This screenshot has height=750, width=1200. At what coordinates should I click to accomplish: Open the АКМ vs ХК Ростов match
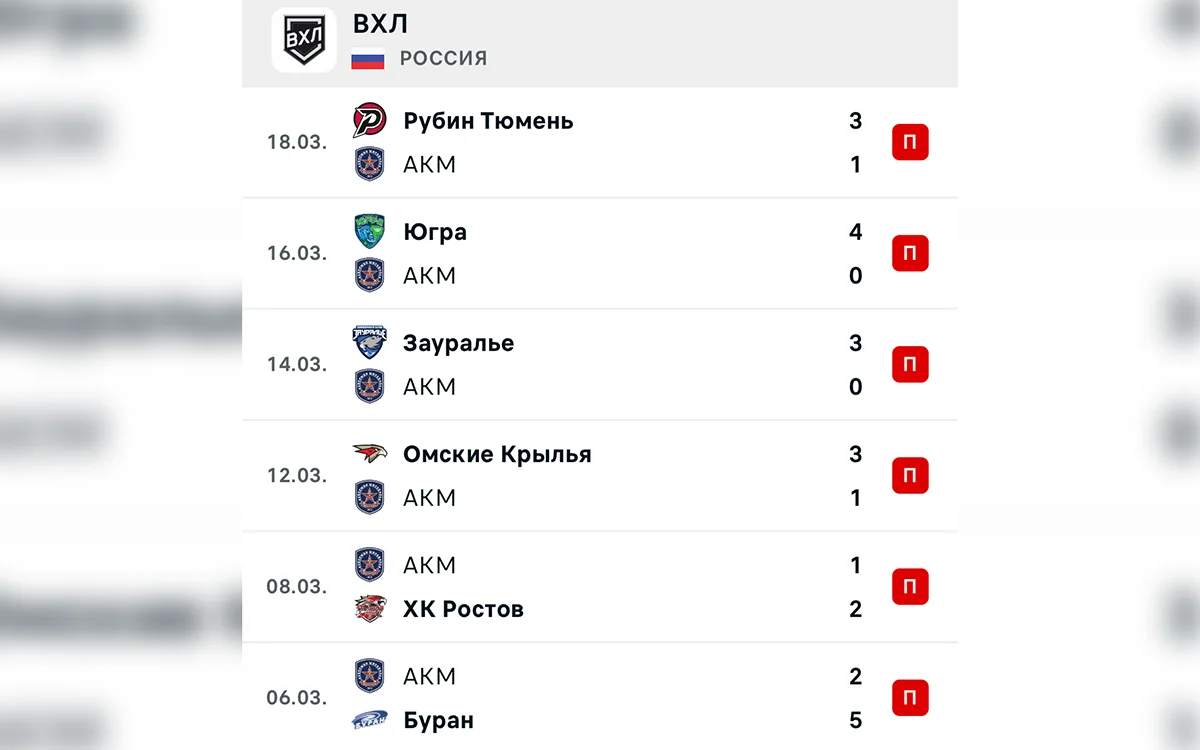[x=600, y=586]
